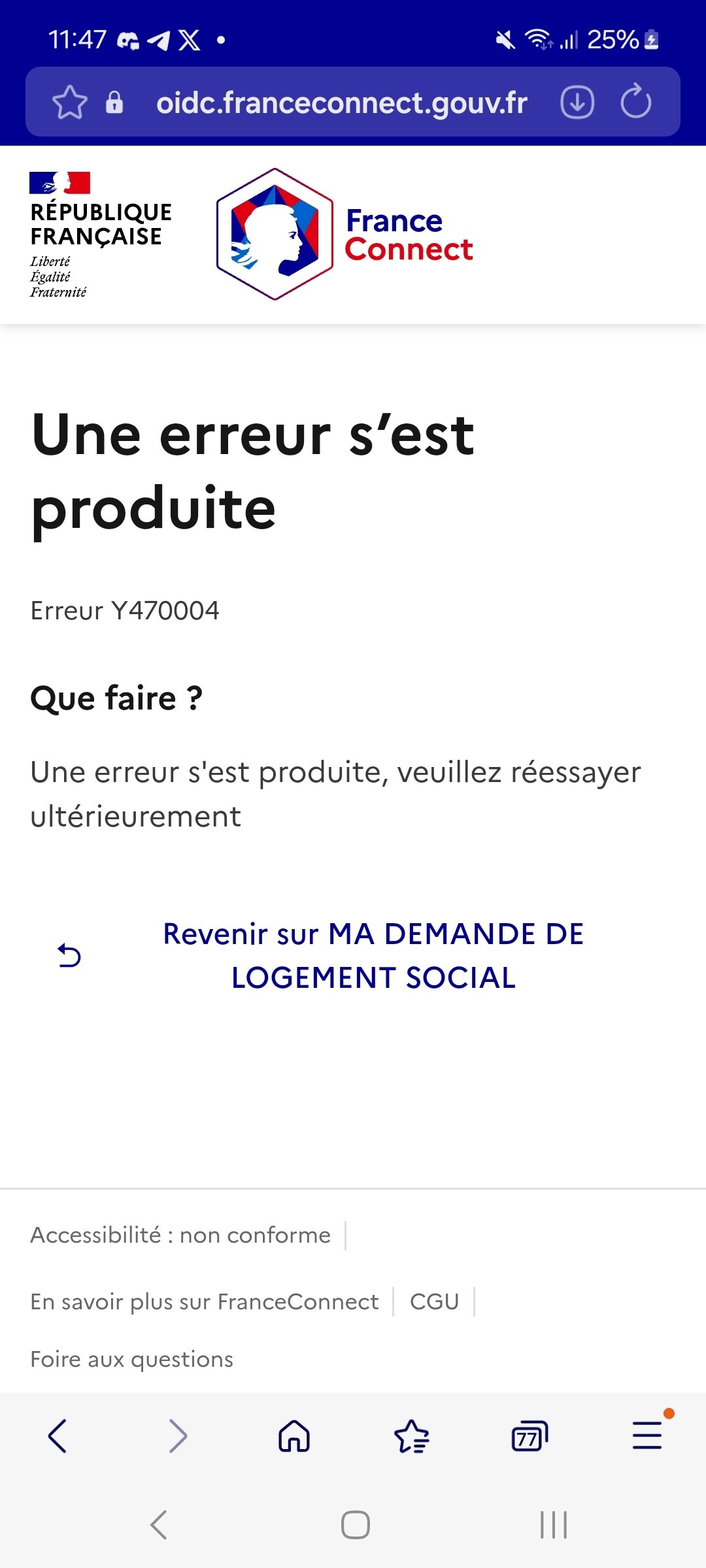Open the browser bookmarks list
The image size is (706, 1568).
pos(412,1436)
